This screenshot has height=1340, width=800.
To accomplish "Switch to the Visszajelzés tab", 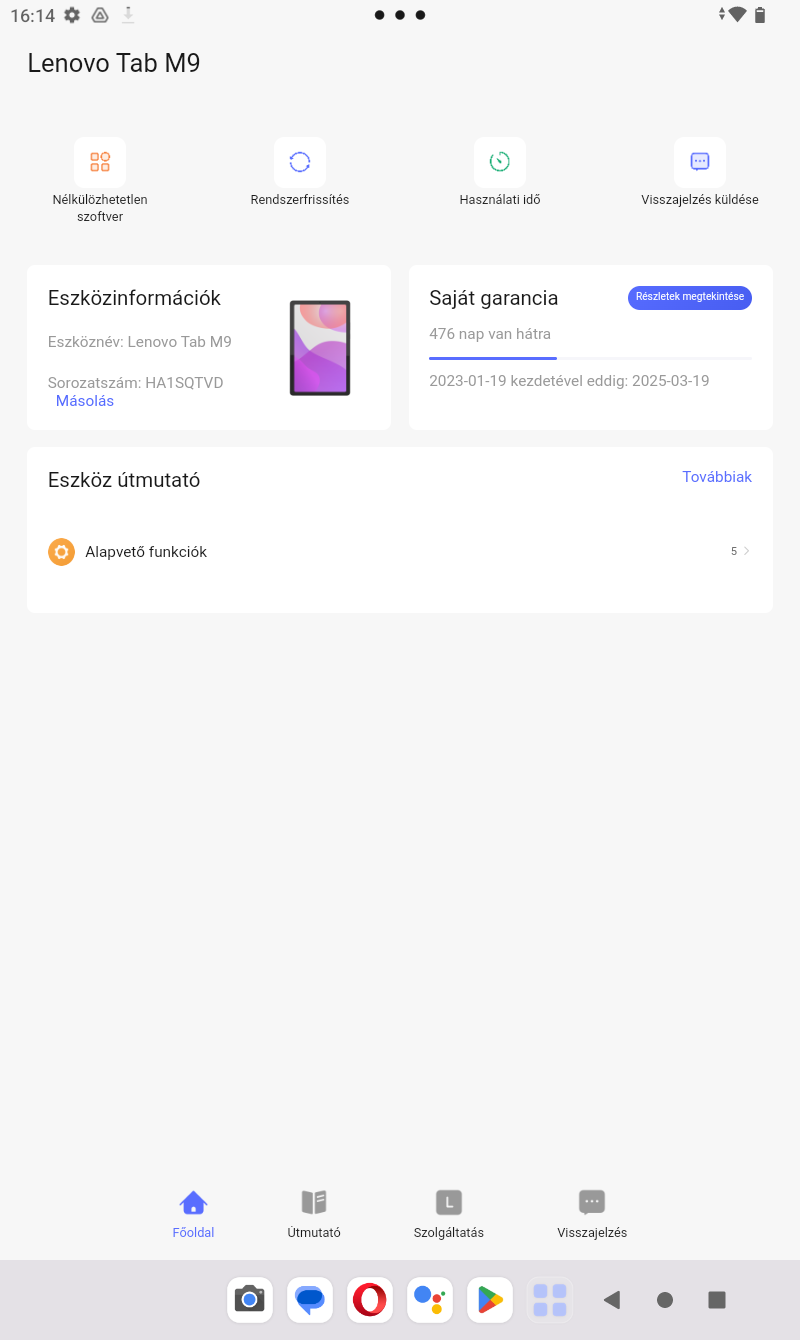I will (592, 1215).
